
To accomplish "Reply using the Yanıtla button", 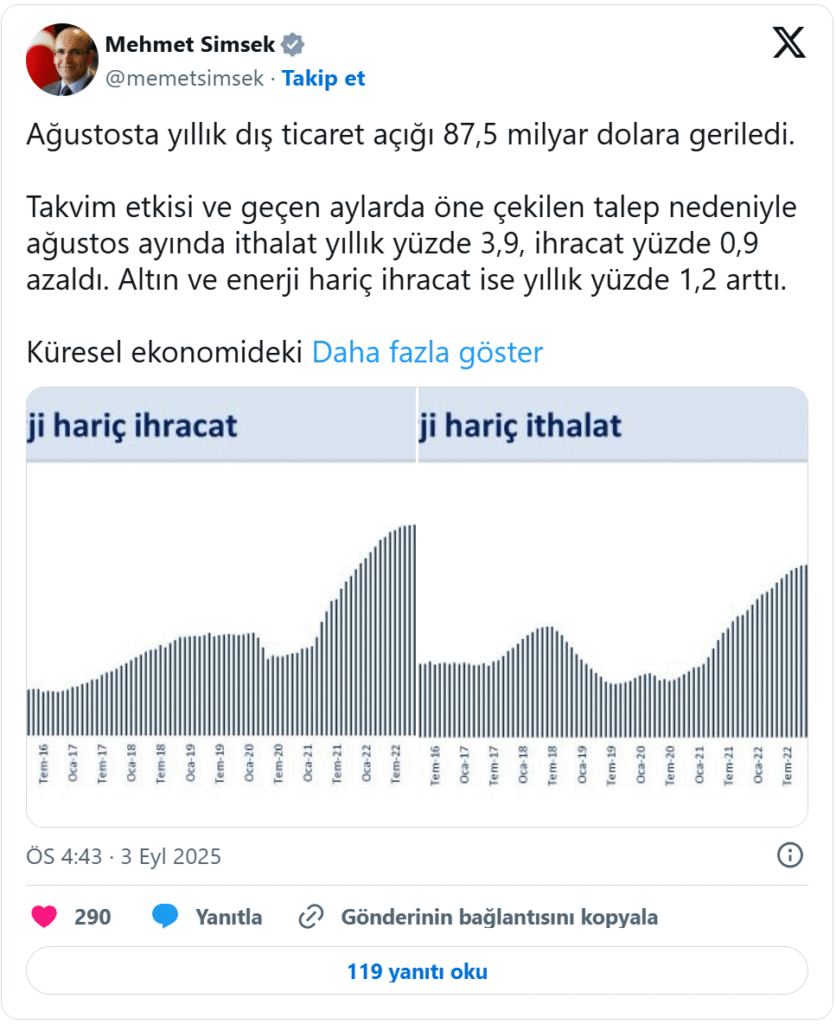I will pyautogui.click(x=208, y=917).
